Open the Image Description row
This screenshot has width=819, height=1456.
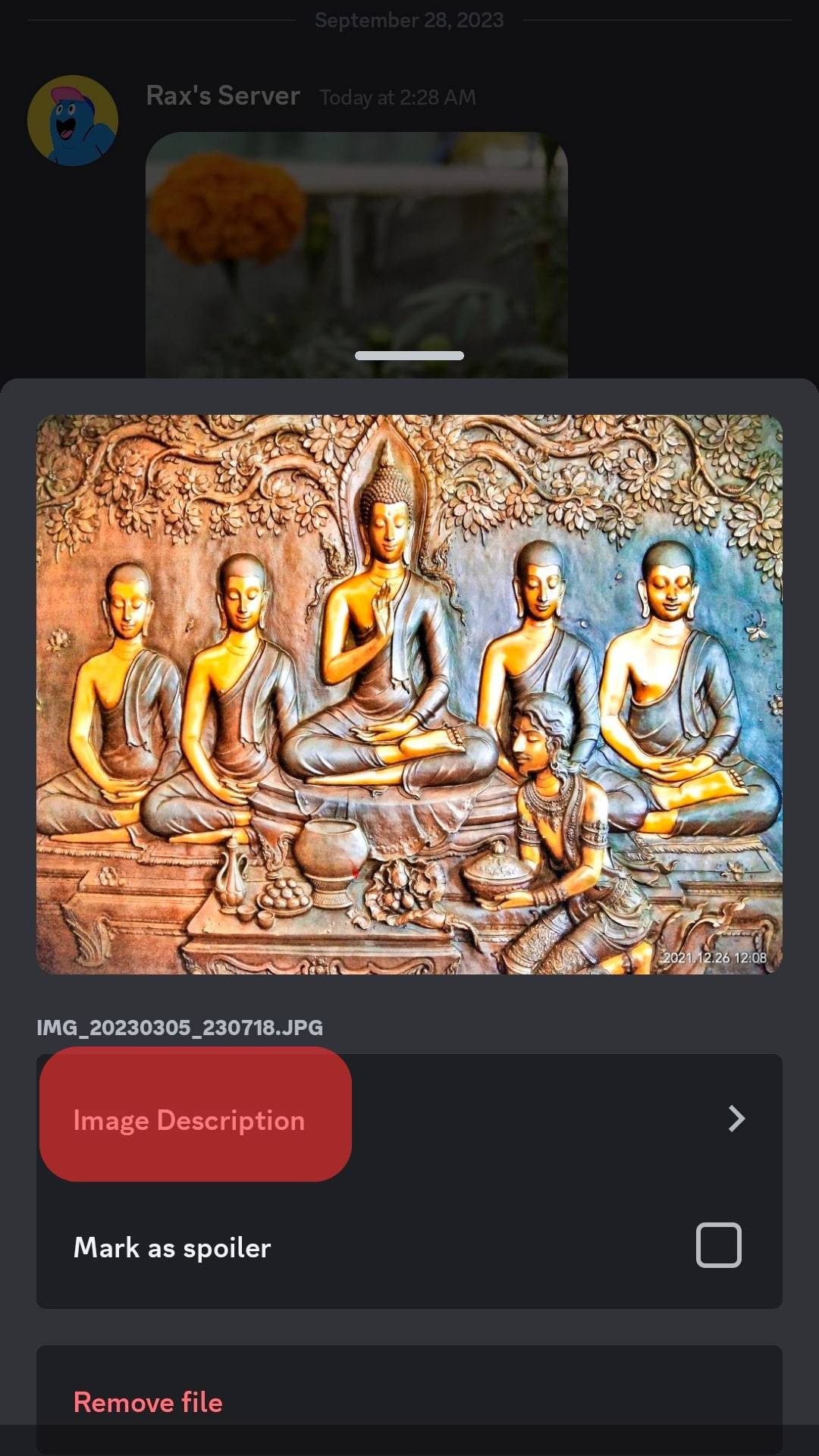tap(409, 1119)
